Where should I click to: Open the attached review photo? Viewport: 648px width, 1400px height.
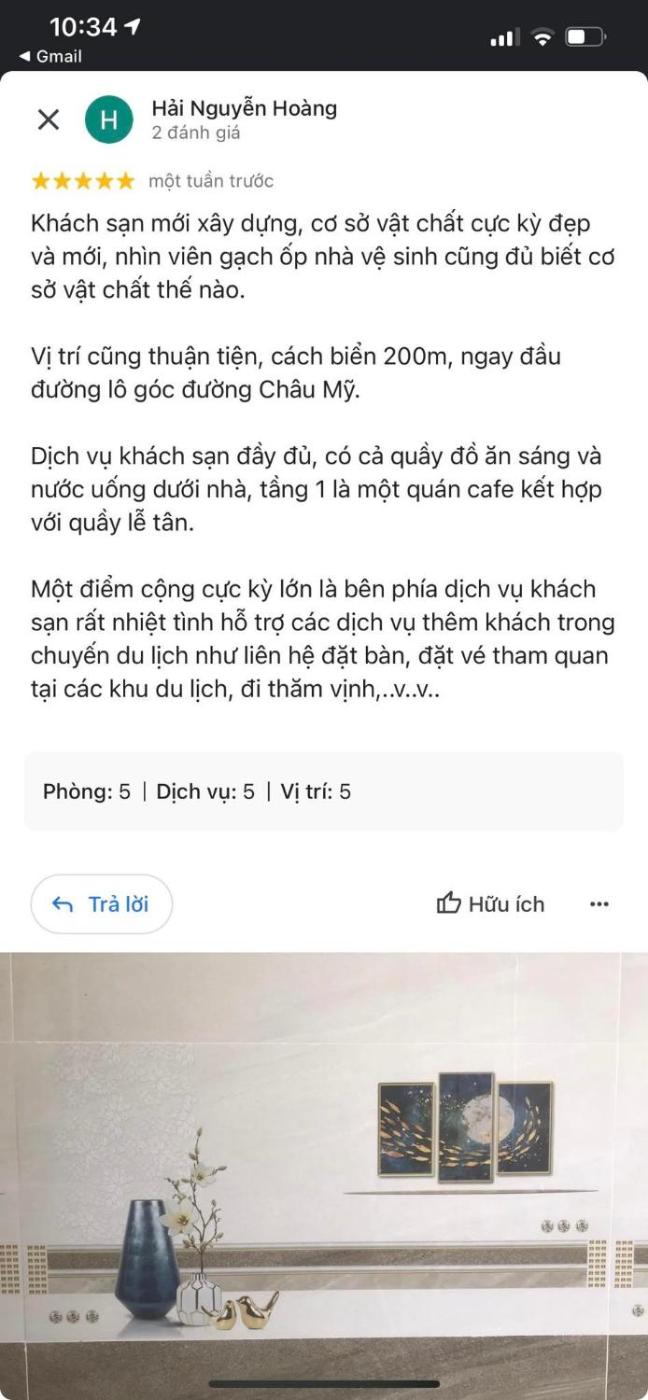click(x=324, y=1170)
